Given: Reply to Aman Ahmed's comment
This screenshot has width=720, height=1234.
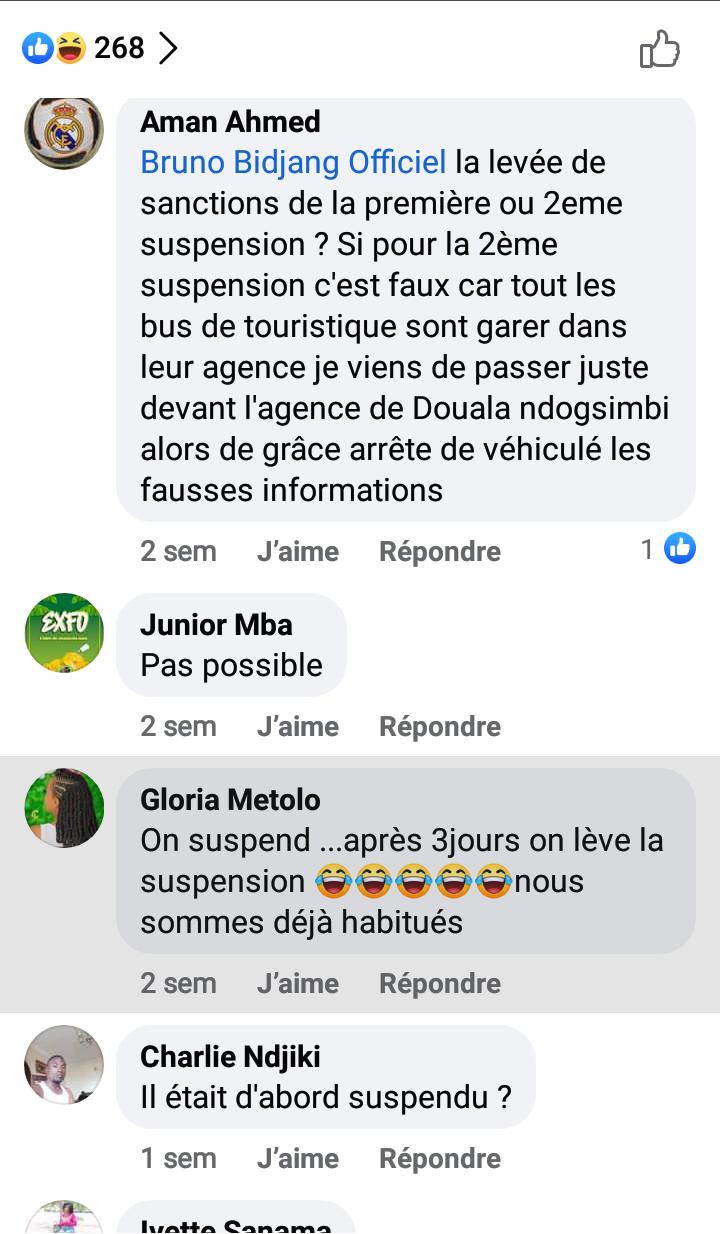Looking at the screenshot, I should (x=440, y=551).
